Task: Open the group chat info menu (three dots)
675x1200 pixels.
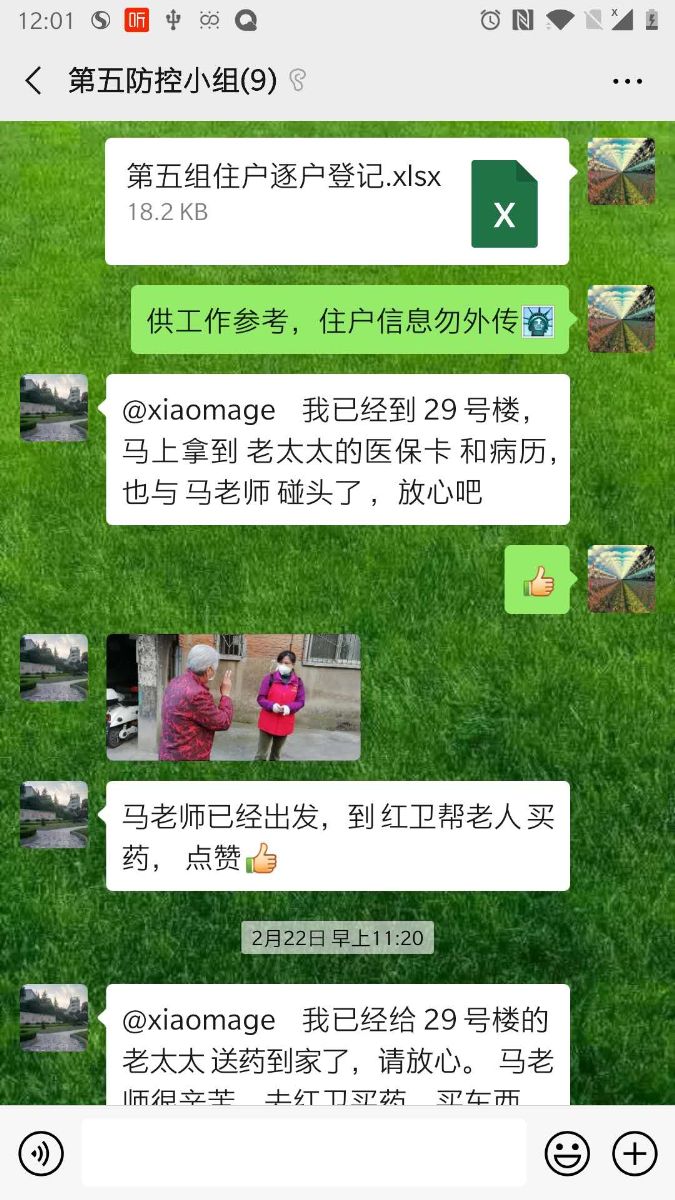Action: (x=627, y=81)
